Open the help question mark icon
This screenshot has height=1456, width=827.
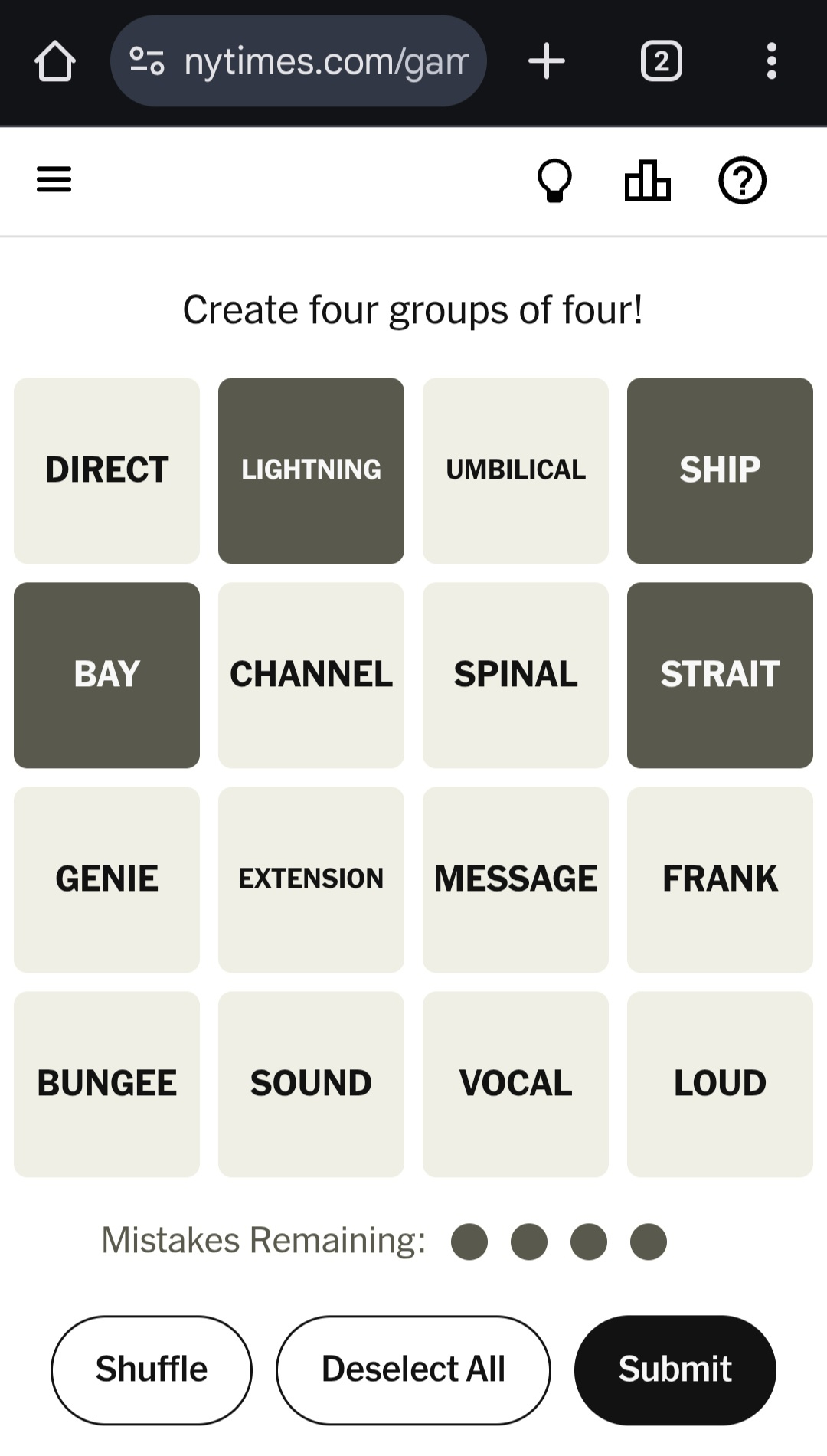point(742,181)
